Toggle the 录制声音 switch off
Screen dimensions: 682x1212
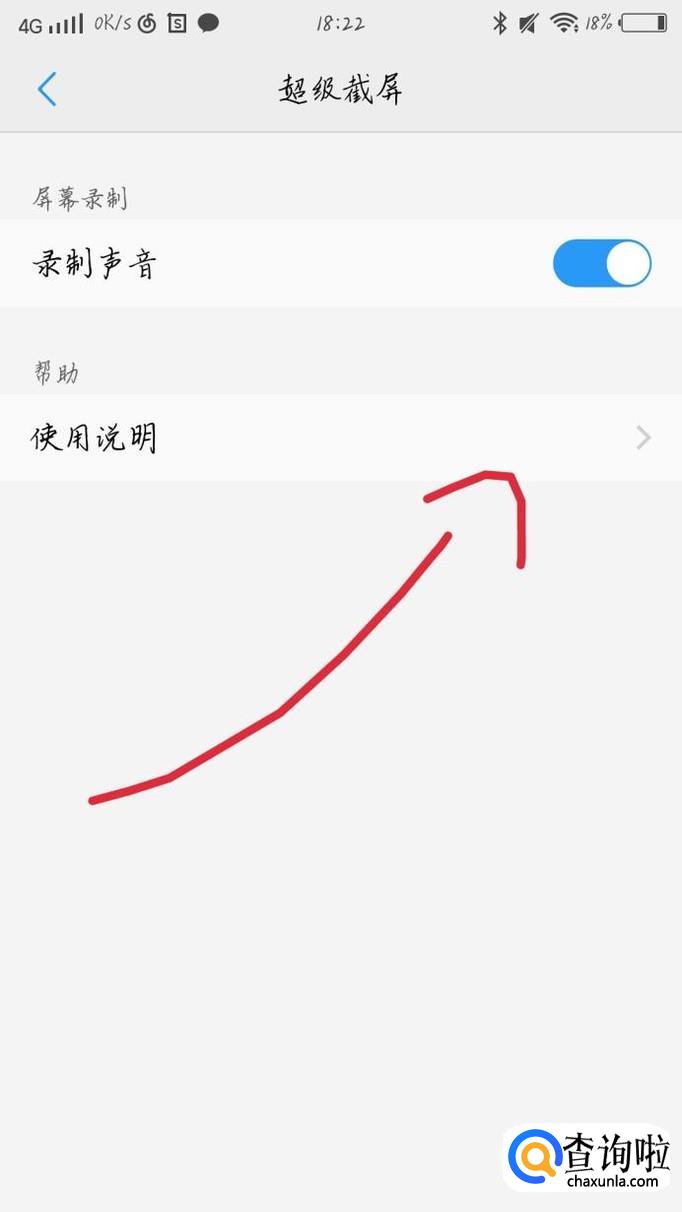[x=601, y=264]
